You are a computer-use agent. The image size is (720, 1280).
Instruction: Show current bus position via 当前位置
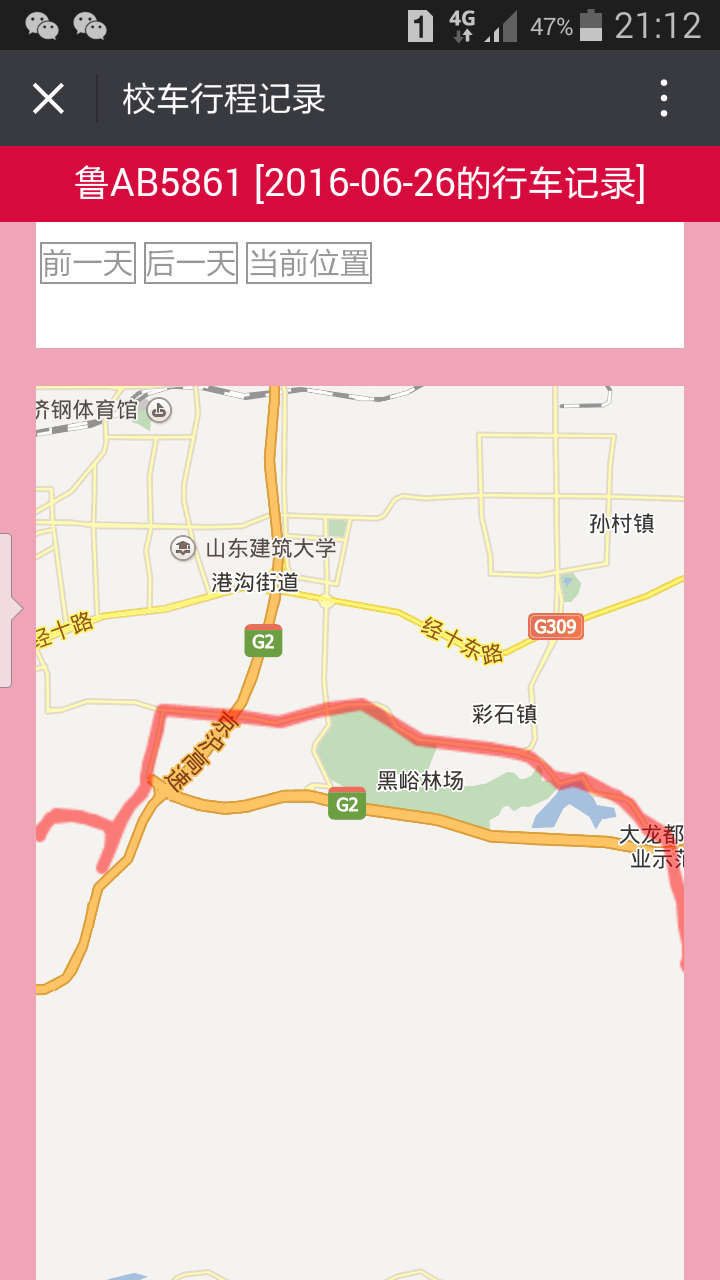(x=309, y=263)
